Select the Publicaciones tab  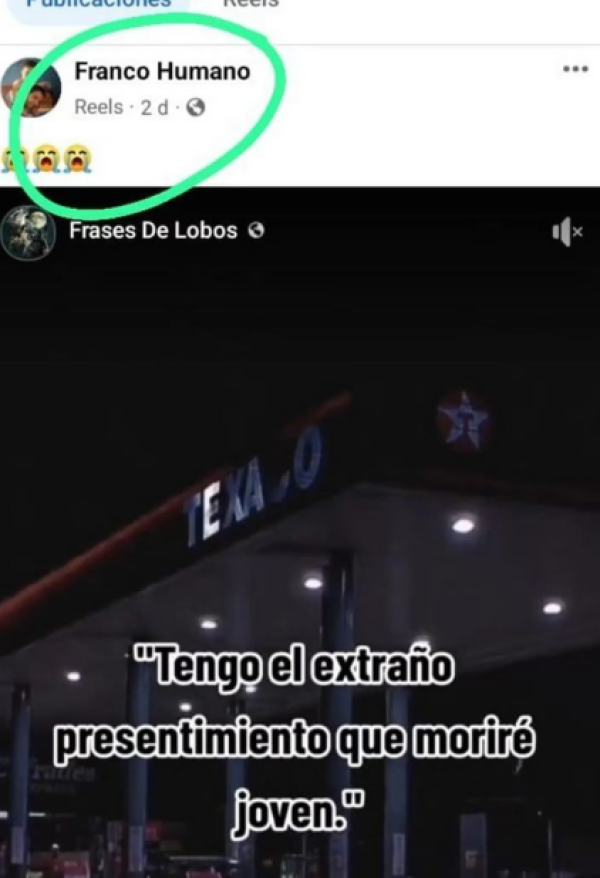[x=98, y=4]
